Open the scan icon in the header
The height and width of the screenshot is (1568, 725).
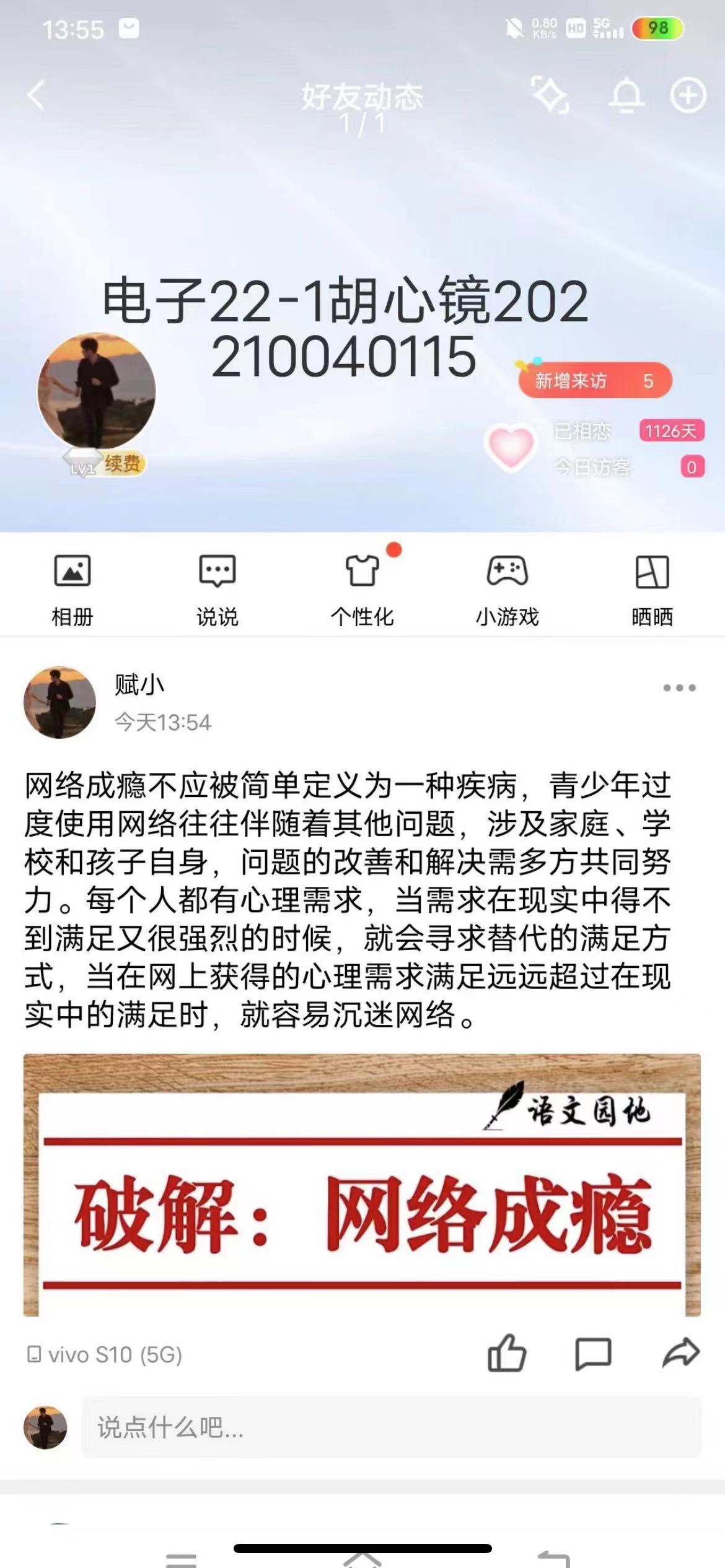pyautogui.click(x=550, y=95)
